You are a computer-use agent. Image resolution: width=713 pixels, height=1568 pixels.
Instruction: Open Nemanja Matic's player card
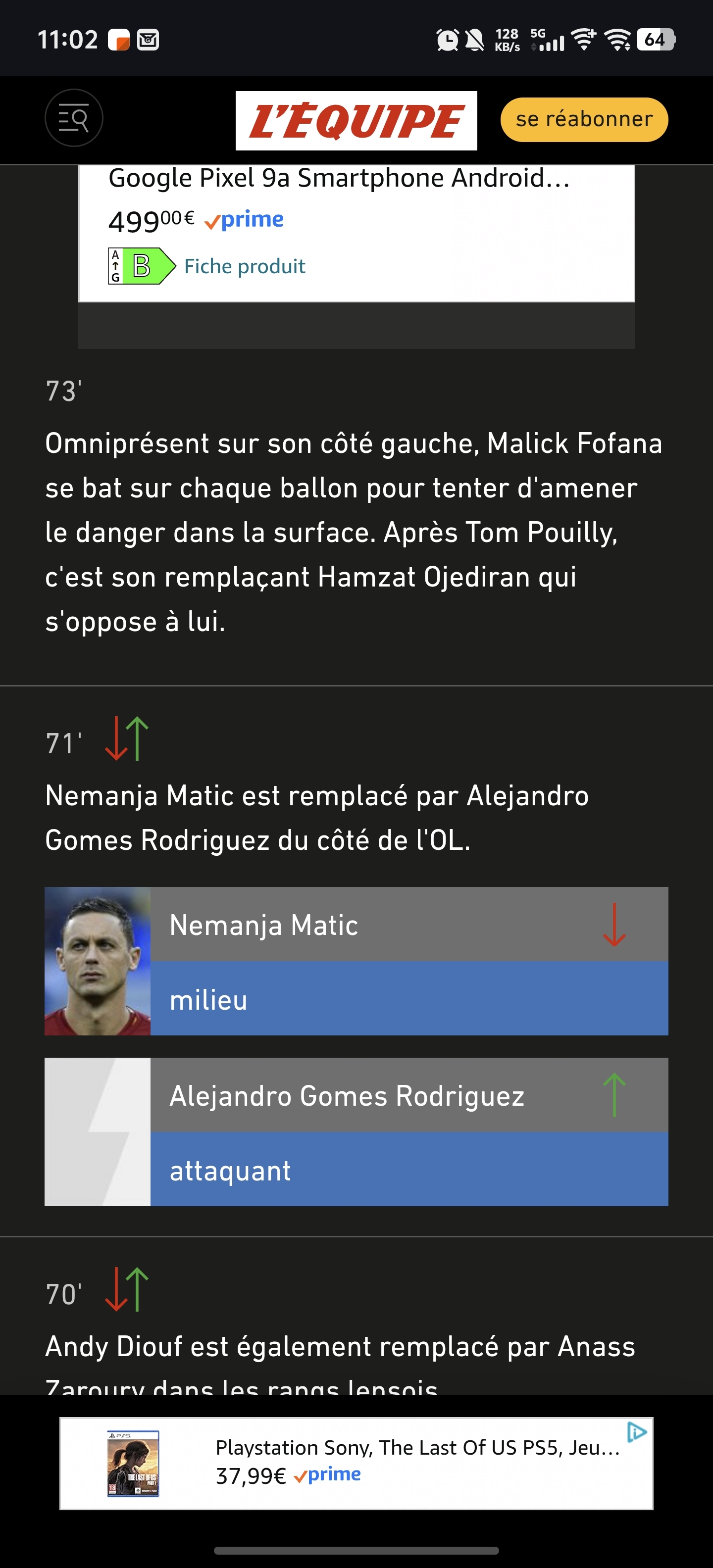356,961
